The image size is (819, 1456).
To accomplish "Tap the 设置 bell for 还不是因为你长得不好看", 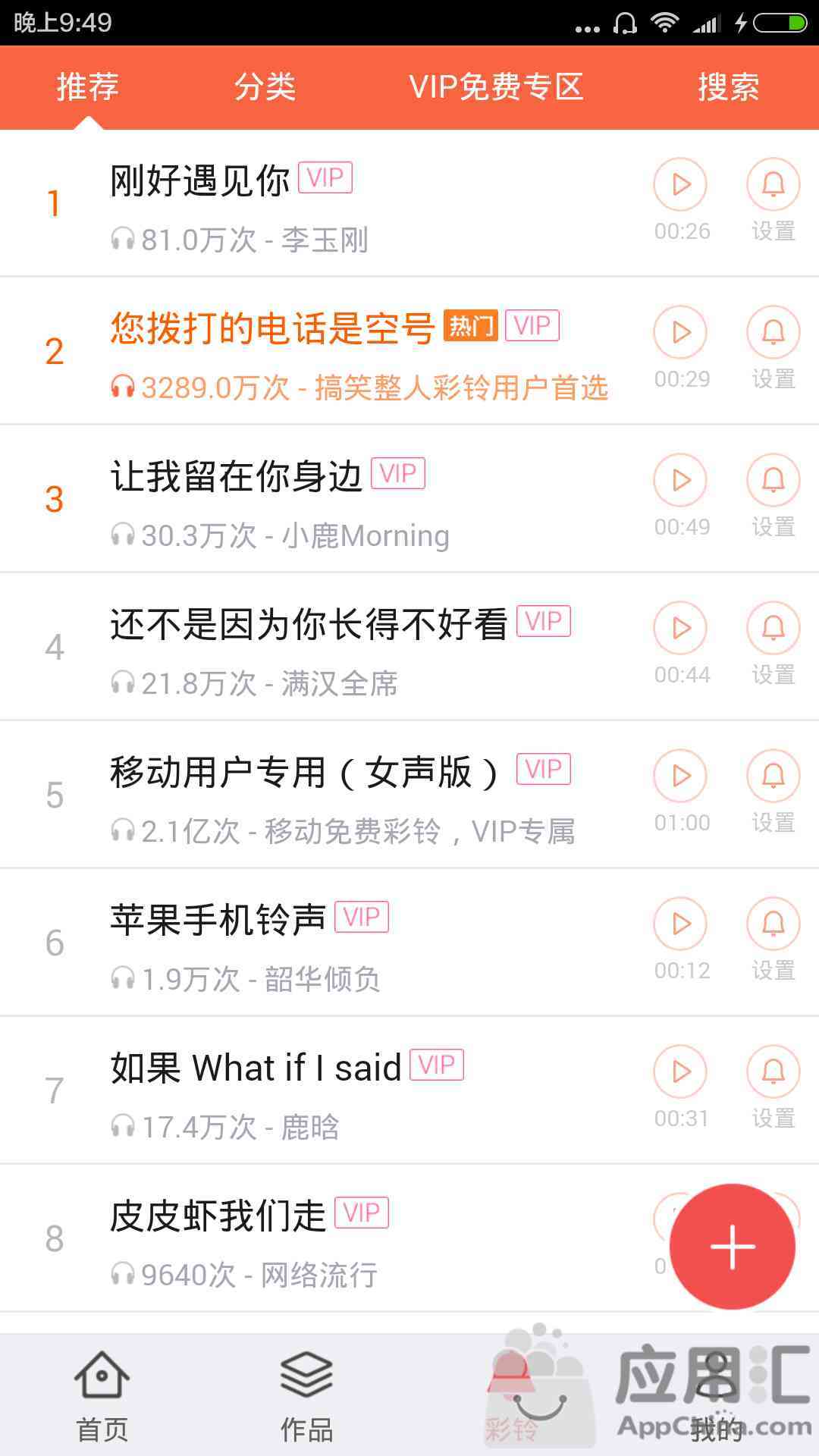I will point(773,628).
